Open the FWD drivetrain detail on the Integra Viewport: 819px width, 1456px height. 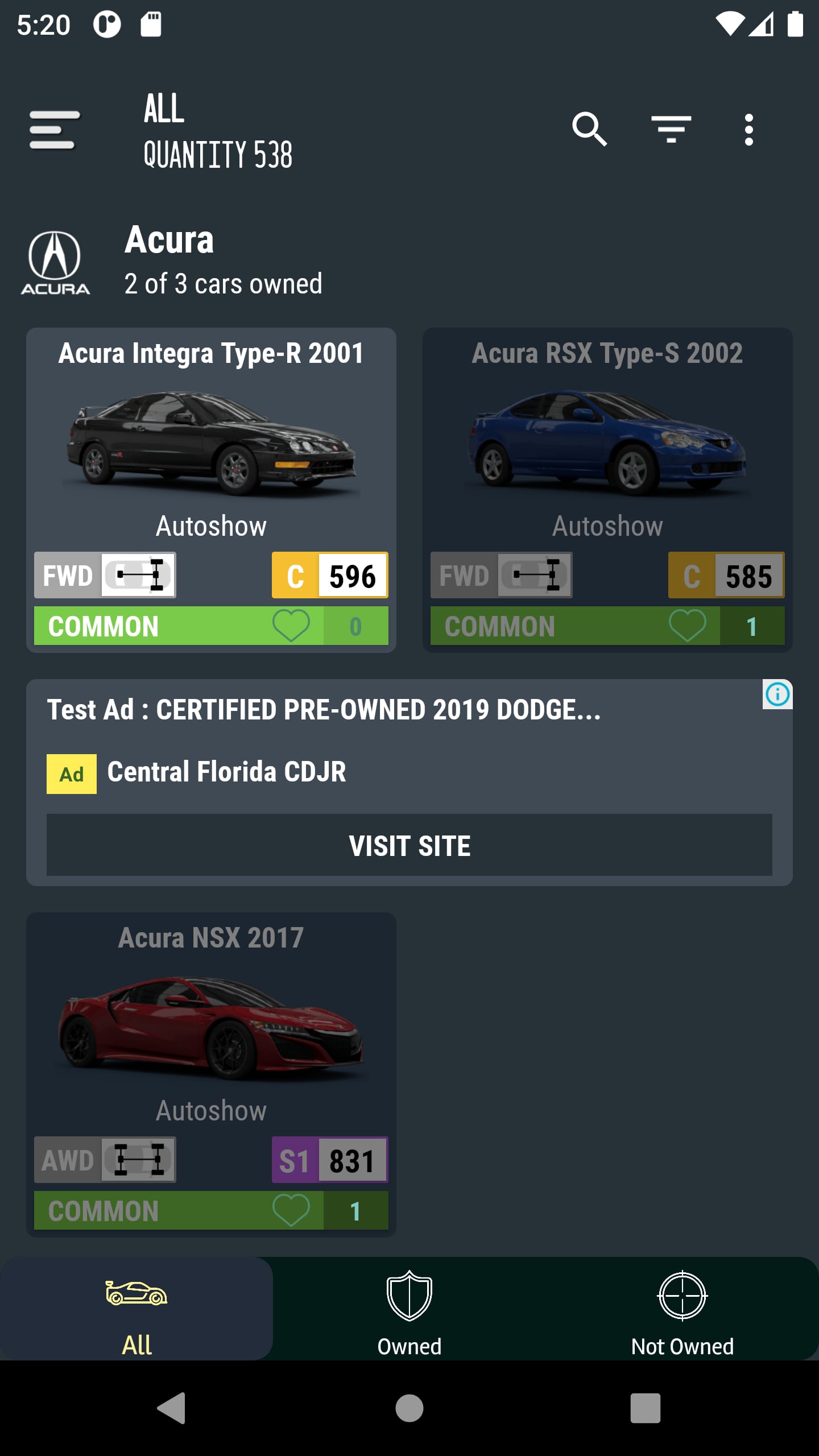(105, 574)
